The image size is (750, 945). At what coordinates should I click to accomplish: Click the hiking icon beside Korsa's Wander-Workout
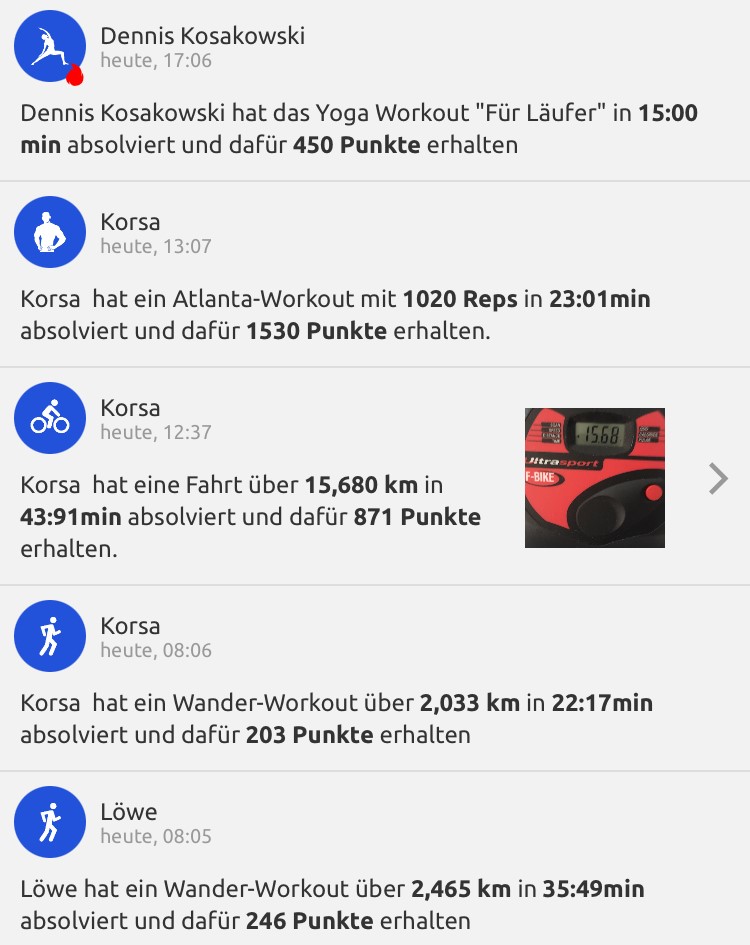click(x=48, y=635)
